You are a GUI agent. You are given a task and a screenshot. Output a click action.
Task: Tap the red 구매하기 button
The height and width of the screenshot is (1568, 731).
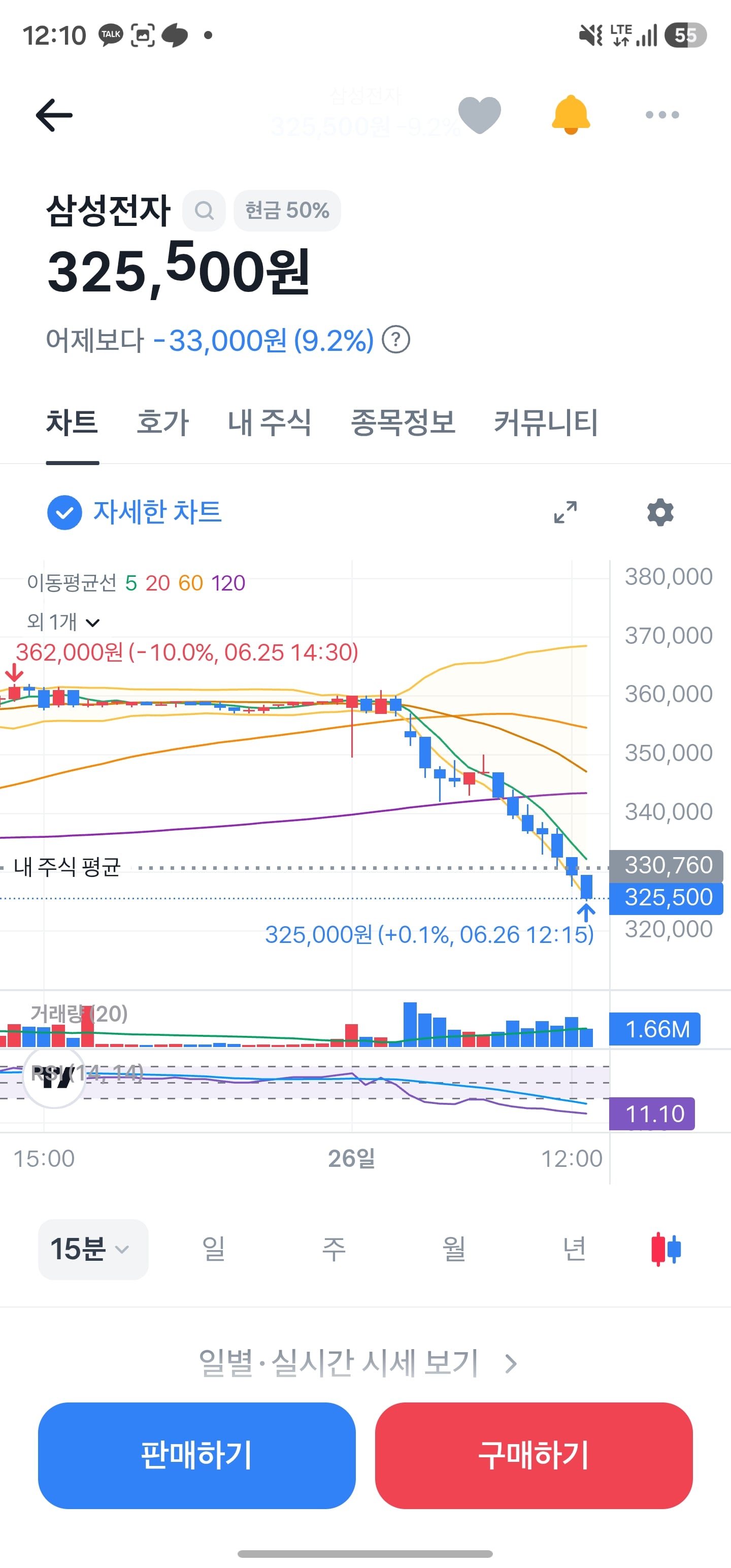534,1455
